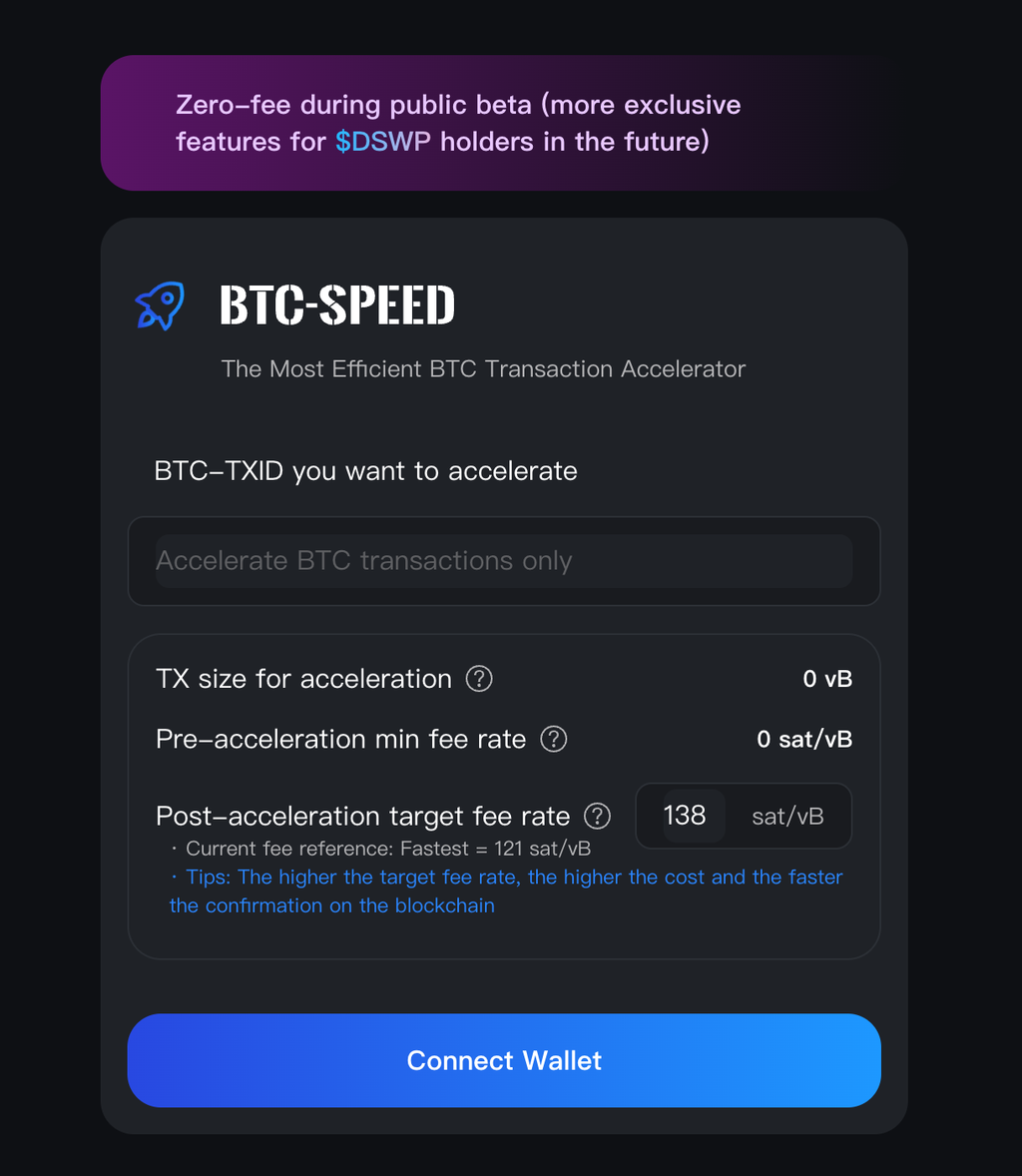Open help for TX size for acceleration
Viewport: 1022px width, 1176px height.
pos(479,679)
